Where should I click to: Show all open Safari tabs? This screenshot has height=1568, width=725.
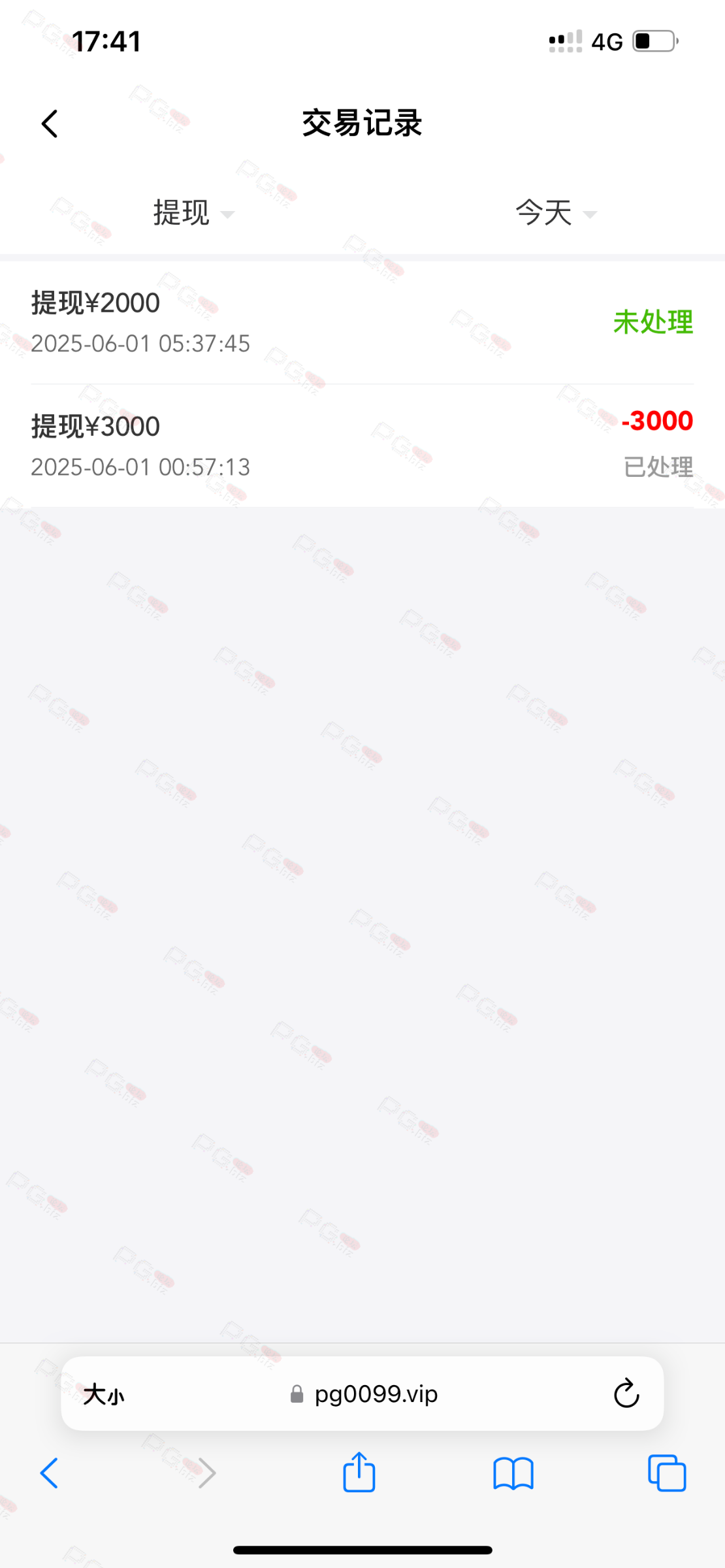(x=667, y=1473)
